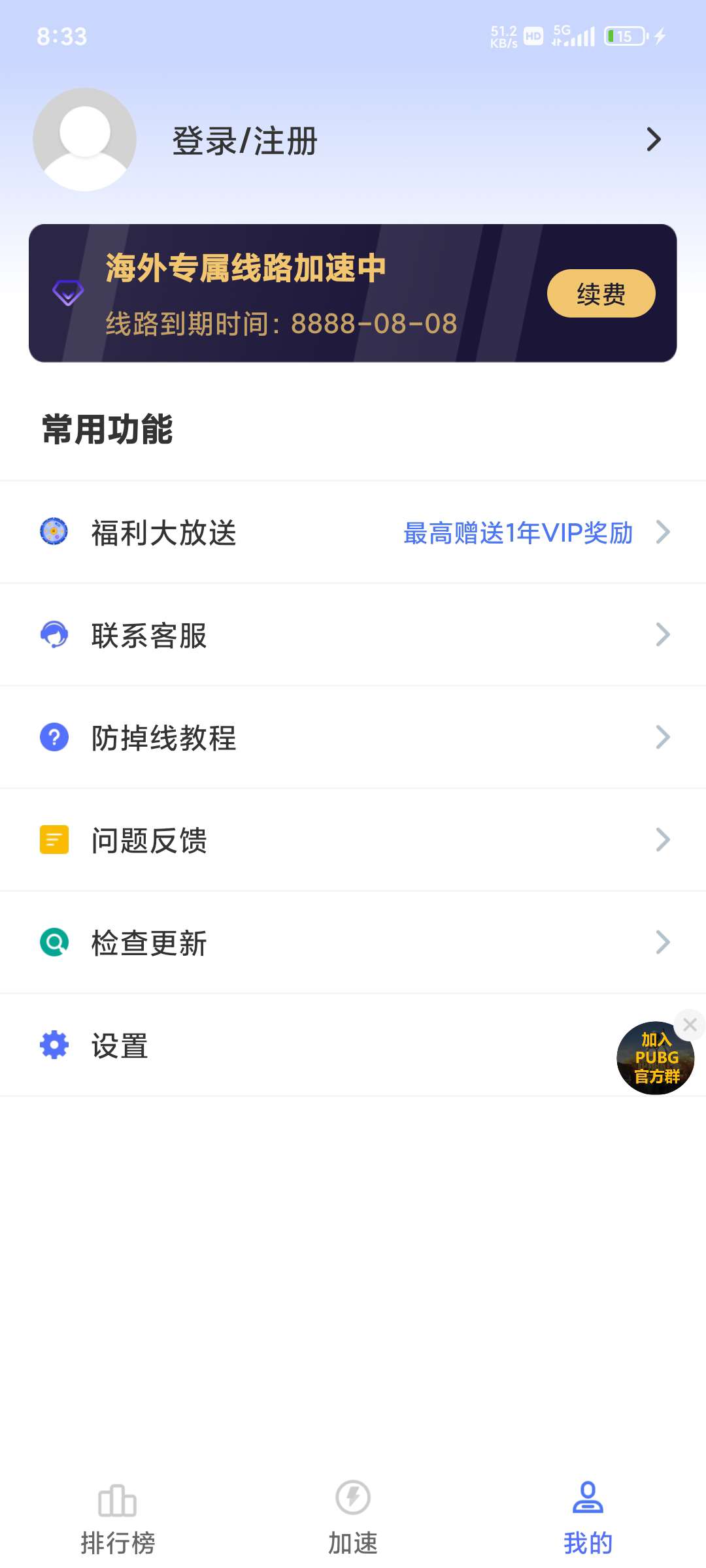Viewport: 706px width, 1568px height.
Task: Tap the default profile avatar
Action: [x=85, y=140]
